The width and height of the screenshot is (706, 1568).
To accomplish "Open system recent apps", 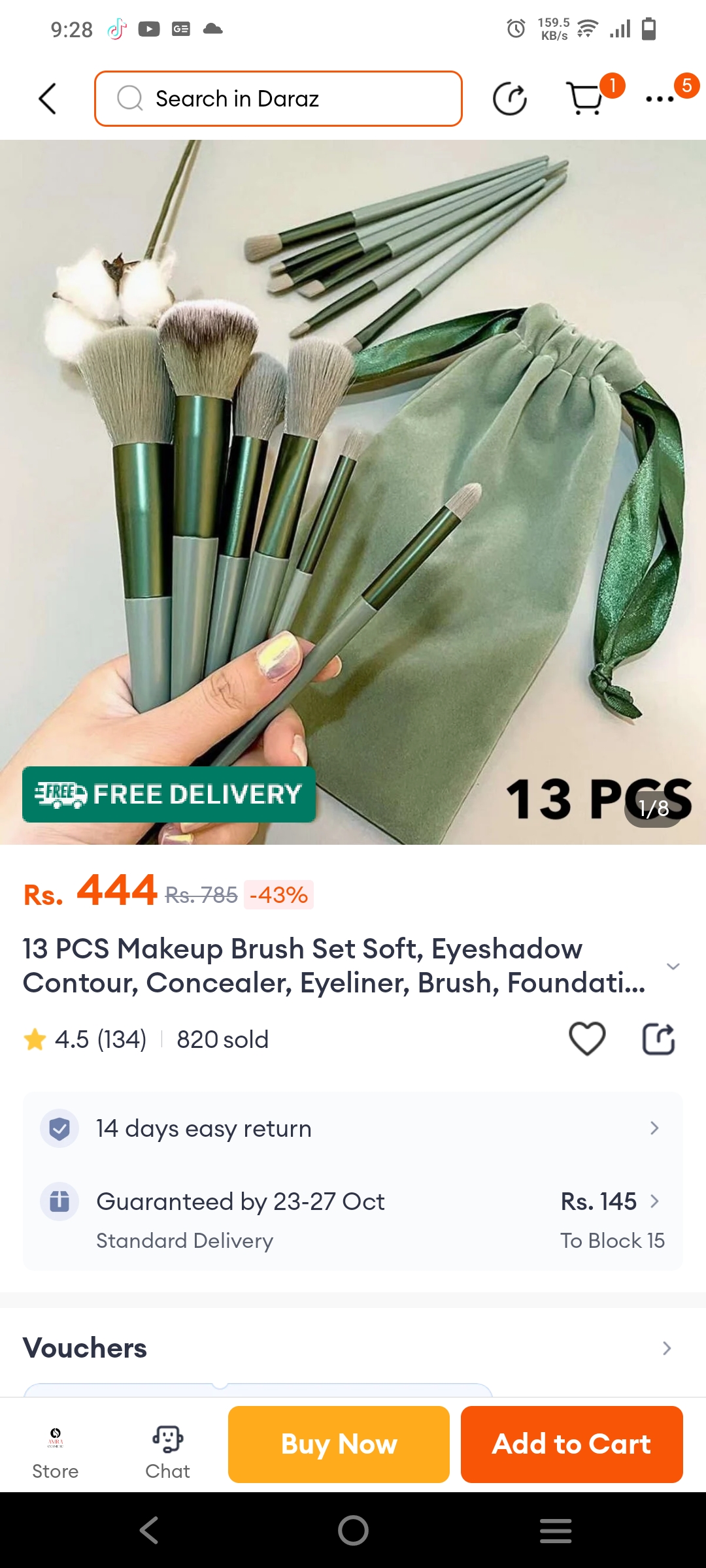I will [x=556, y=1530].
